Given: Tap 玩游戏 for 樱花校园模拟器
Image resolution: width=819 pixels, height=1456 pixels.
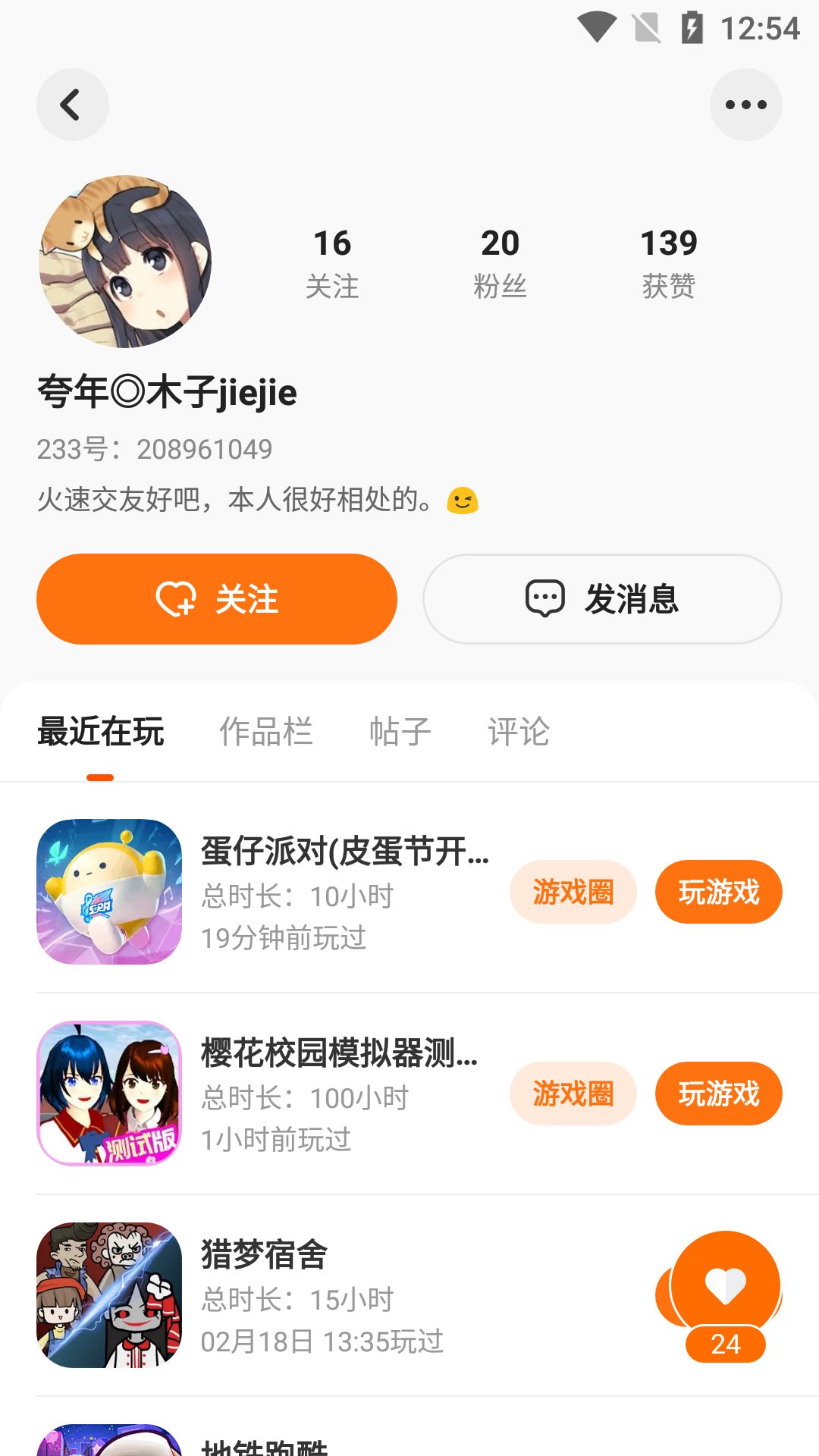Looking at the screenshot, I should 718,1094.
